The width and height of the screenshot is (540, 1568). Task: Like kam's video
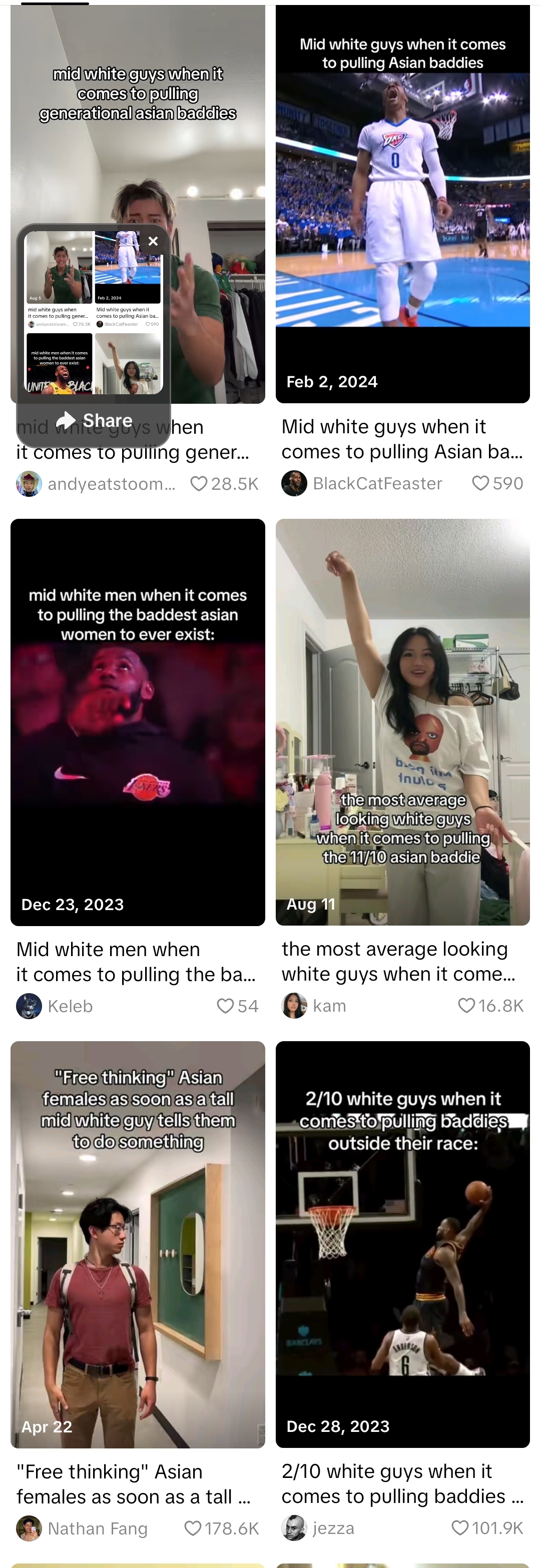point(466,1006)
